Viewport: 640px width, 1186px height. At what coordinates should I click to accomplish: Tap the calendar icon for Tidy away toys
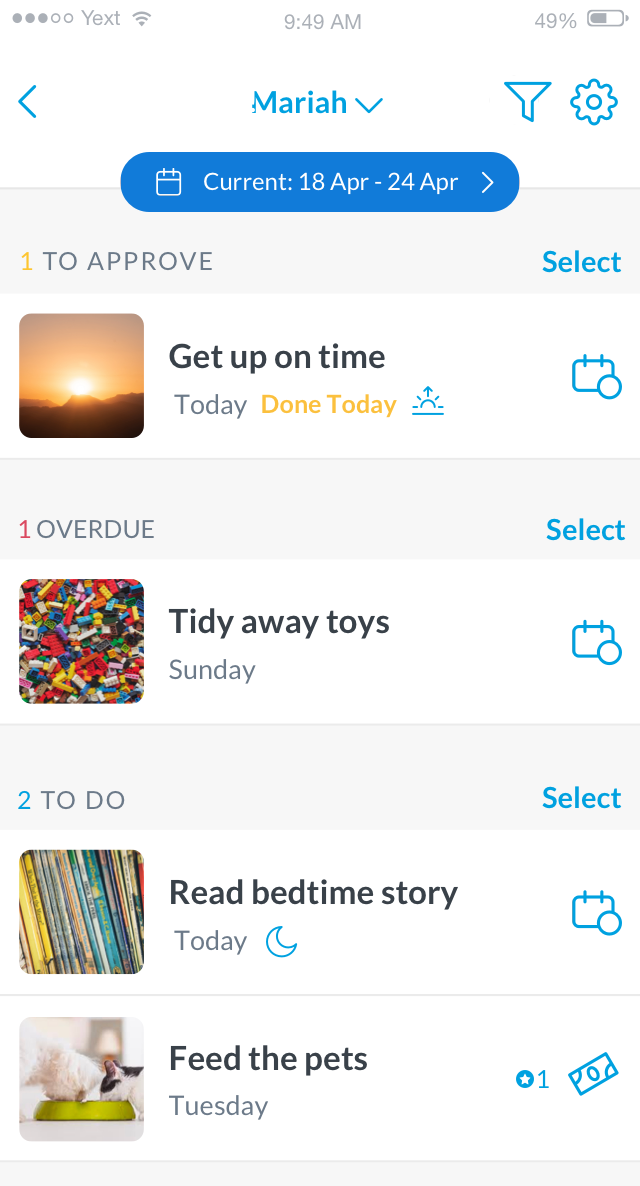click(x=596, y=642)
